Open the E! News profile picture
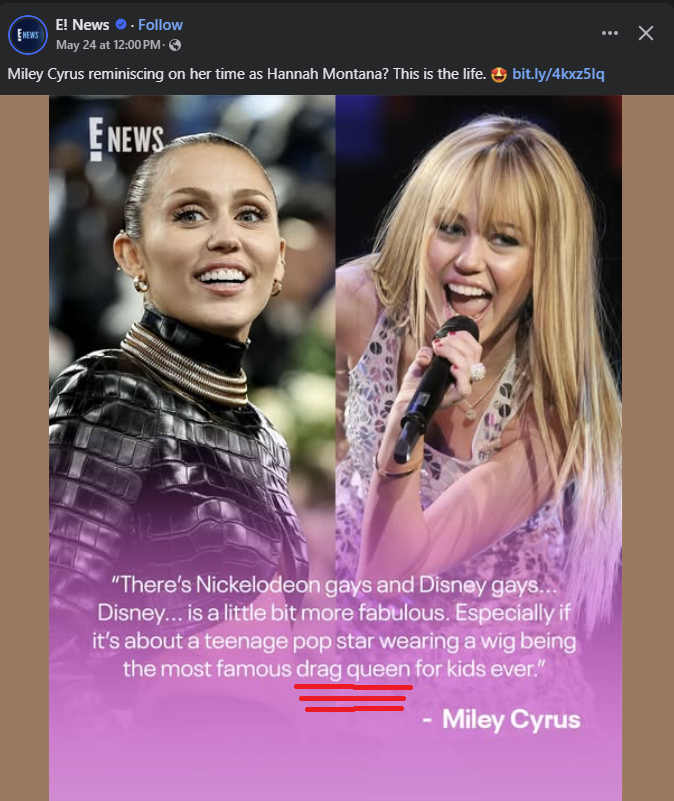The width and height of the screenshot is (674, 801). pos(27,35)
